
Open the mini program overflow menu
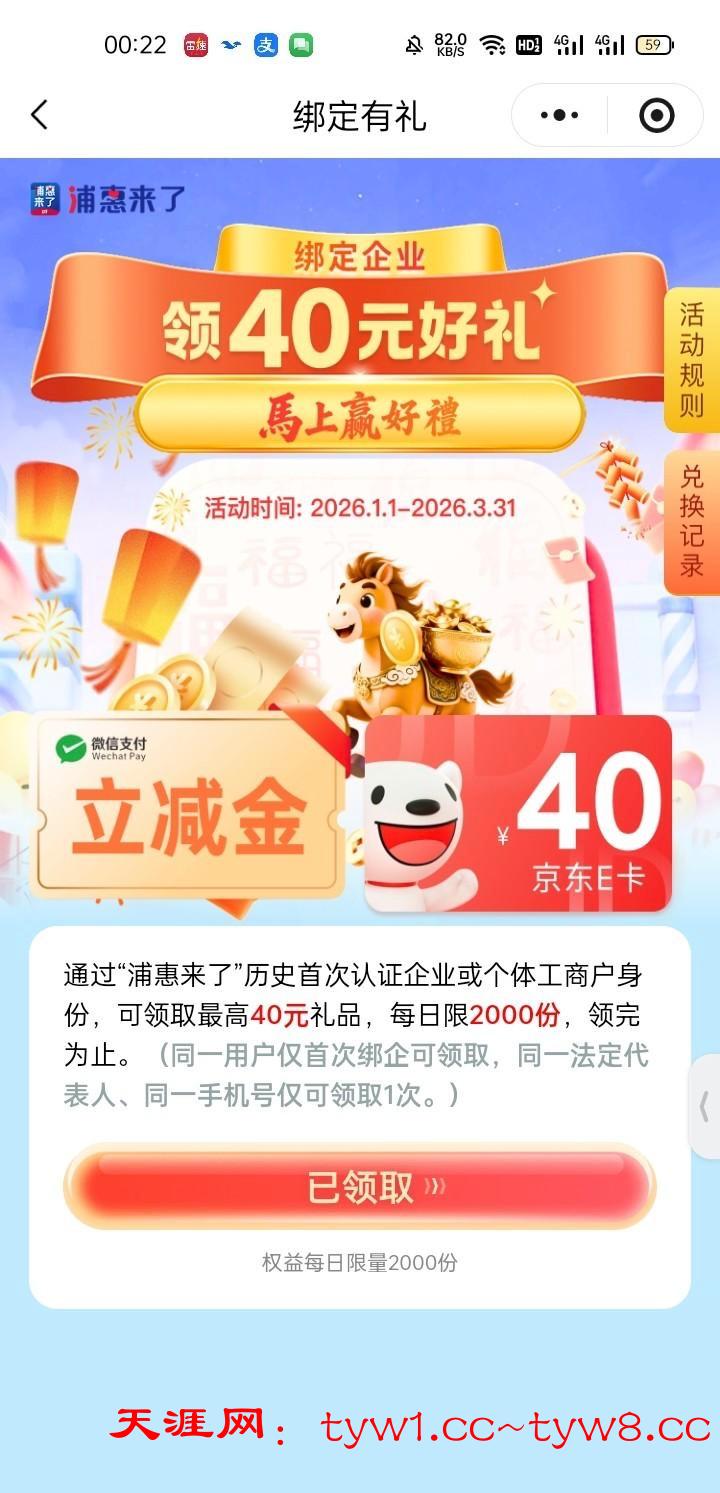559,116
